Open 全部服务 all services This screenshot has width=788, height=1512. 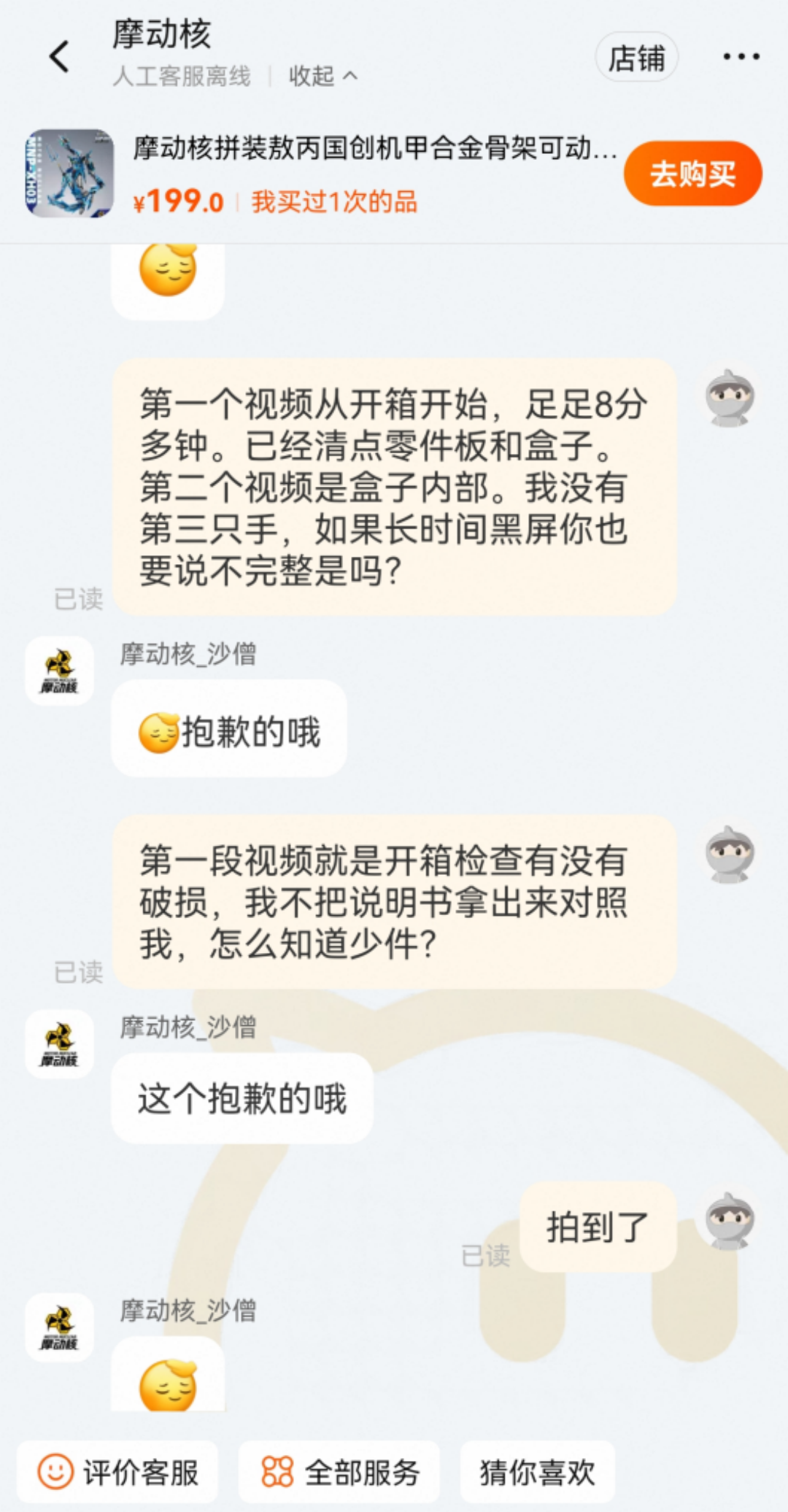(340, 1473)
